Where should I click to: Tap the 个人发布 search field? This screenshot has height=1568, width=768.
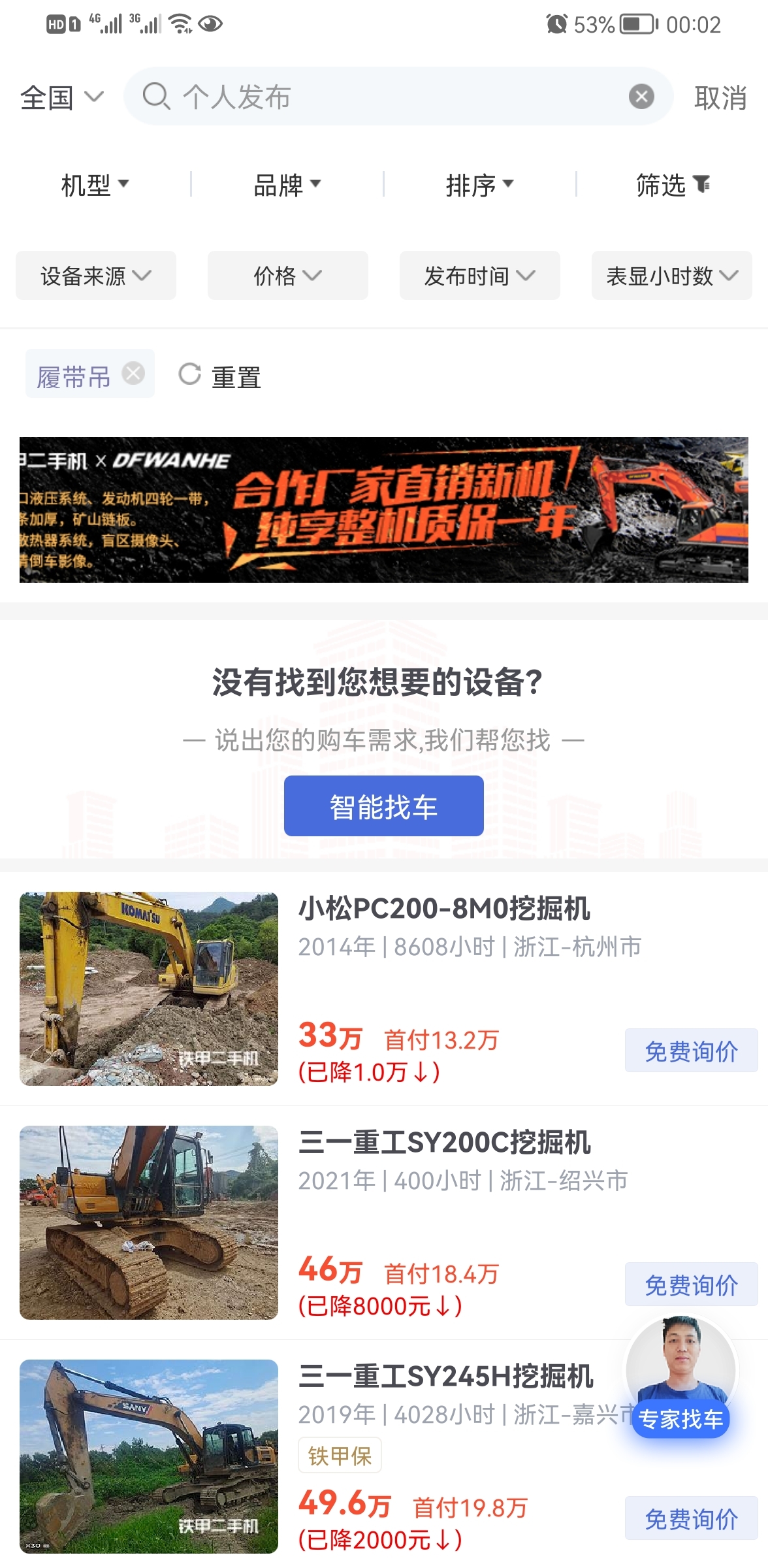pyautogui.click(x=385, y=97)
